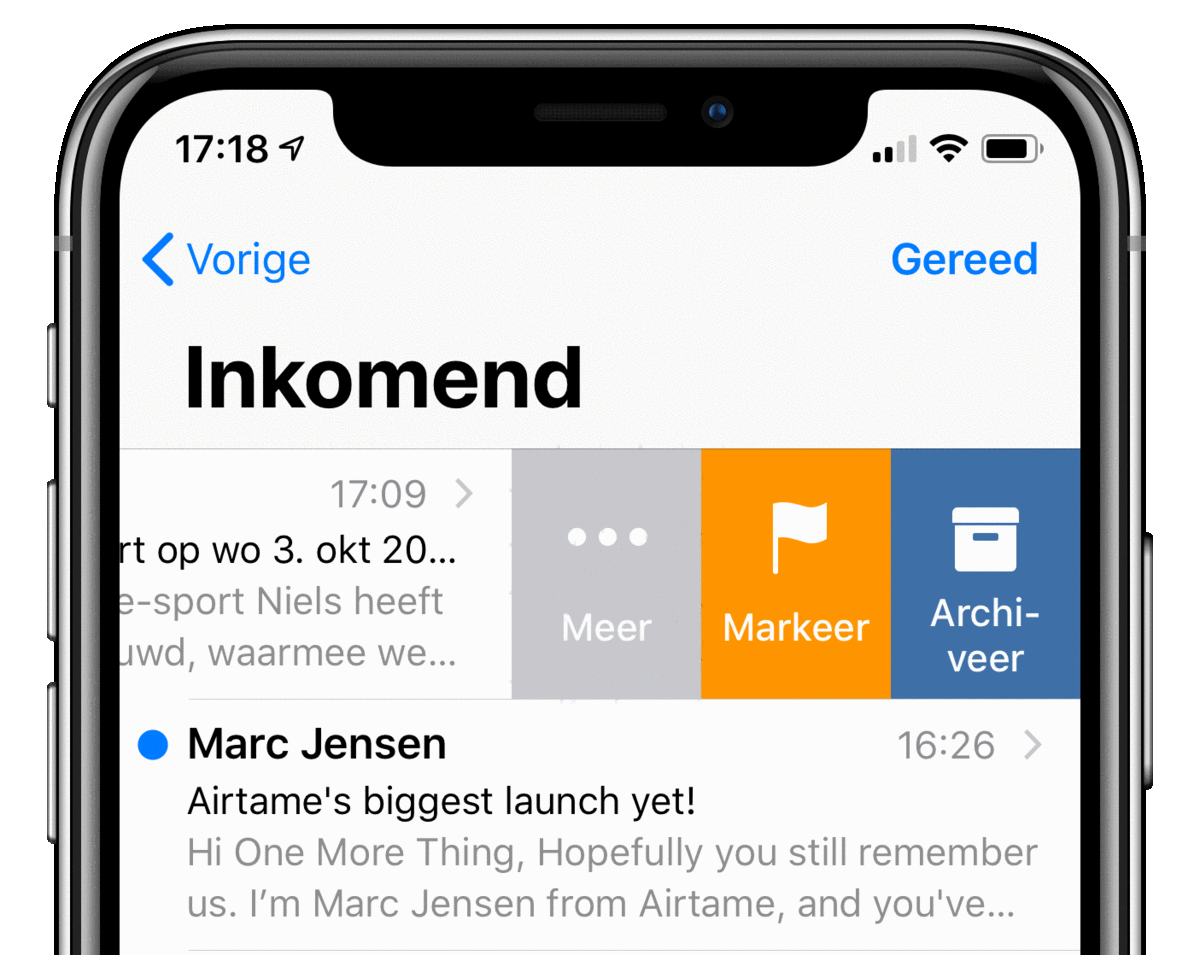1200x955 pixels.
Task: Open the Meer options for the swiped email
Action: pos(606,574)
